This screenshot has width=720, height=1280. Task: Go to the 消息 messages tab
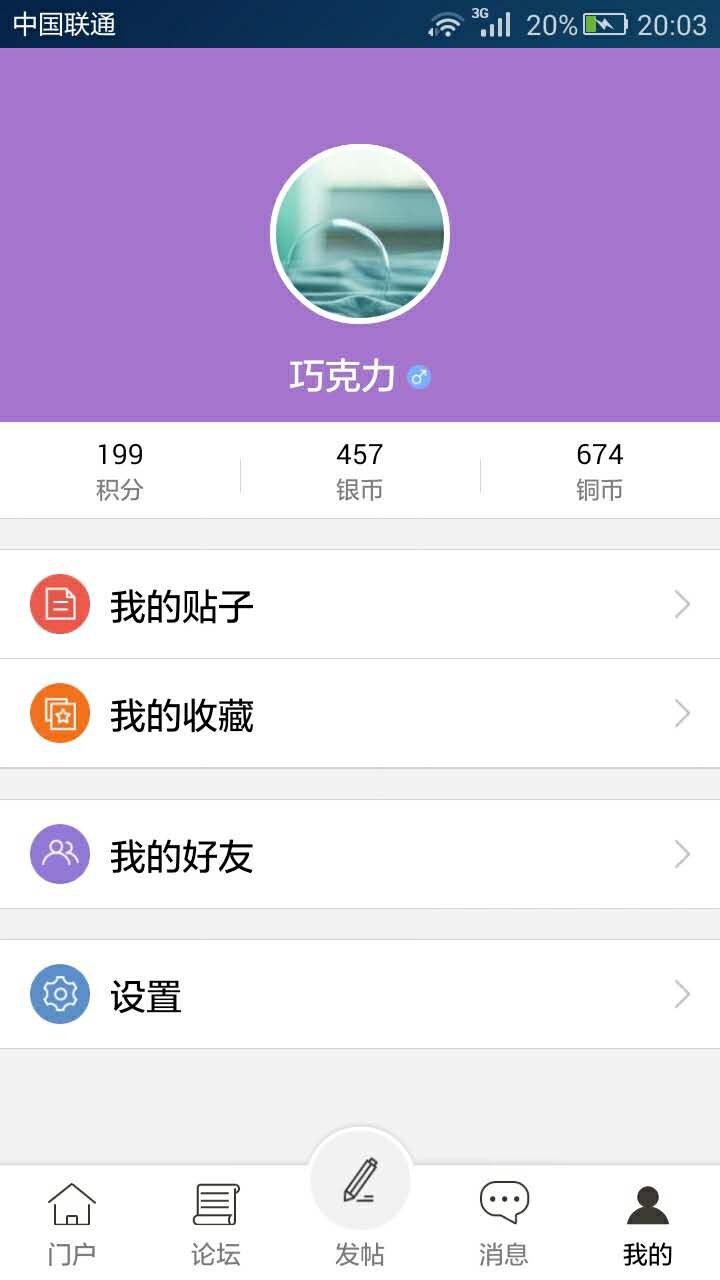point(504,1223)
